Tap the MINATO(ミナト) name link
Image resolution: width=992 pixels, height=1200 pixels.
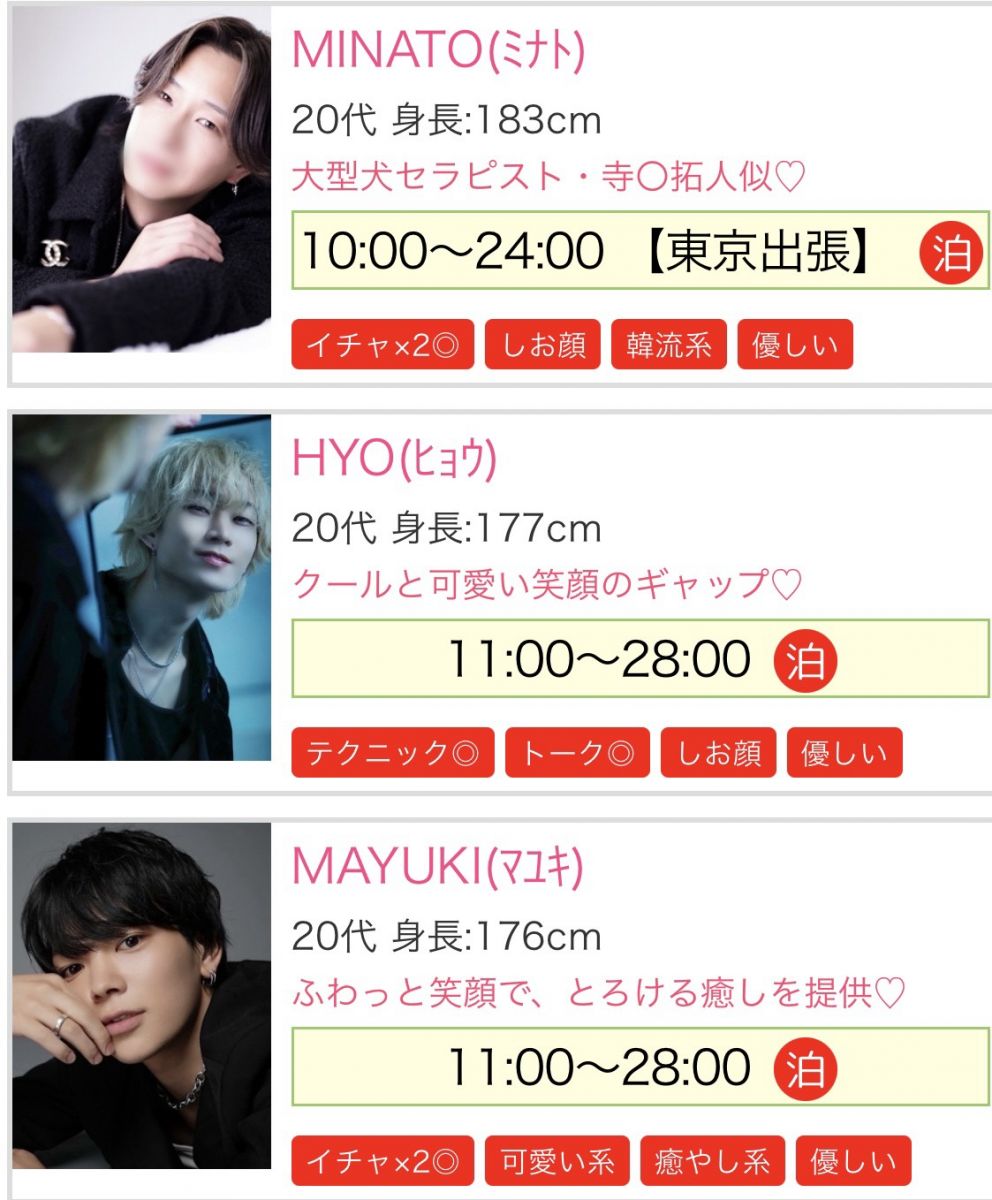438,49
